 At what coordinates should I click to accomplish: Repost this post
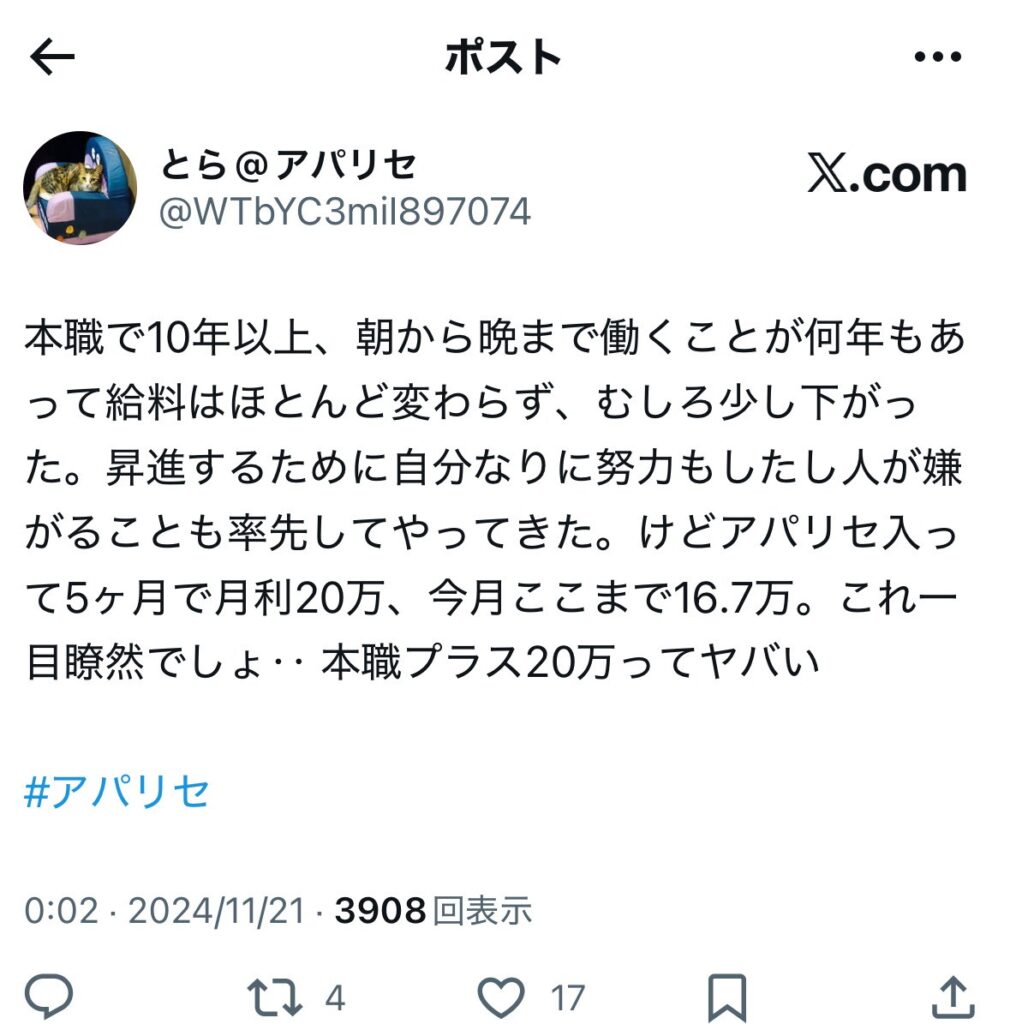click(273, 996)
